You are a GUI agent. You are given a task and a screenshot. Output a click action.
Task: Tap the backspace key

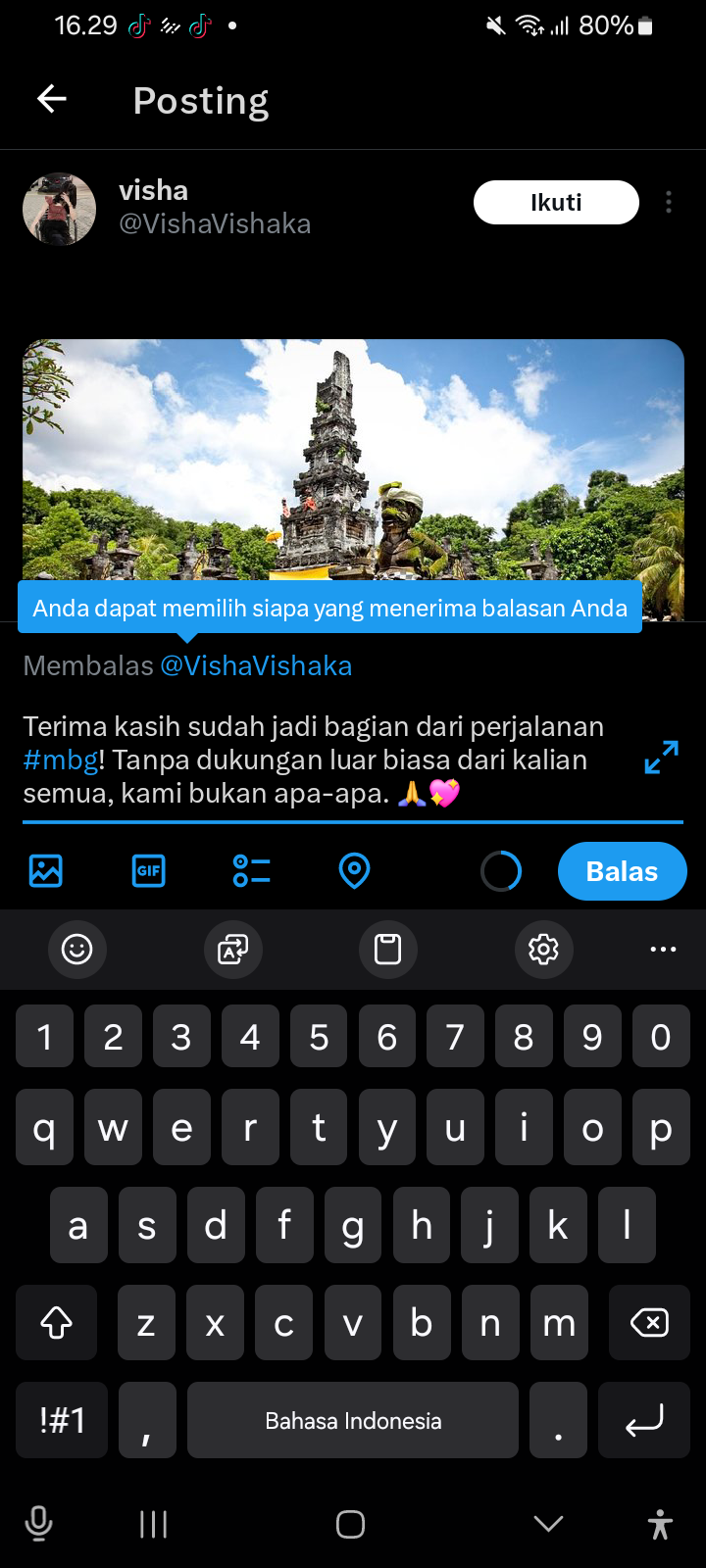[649, 1323]
